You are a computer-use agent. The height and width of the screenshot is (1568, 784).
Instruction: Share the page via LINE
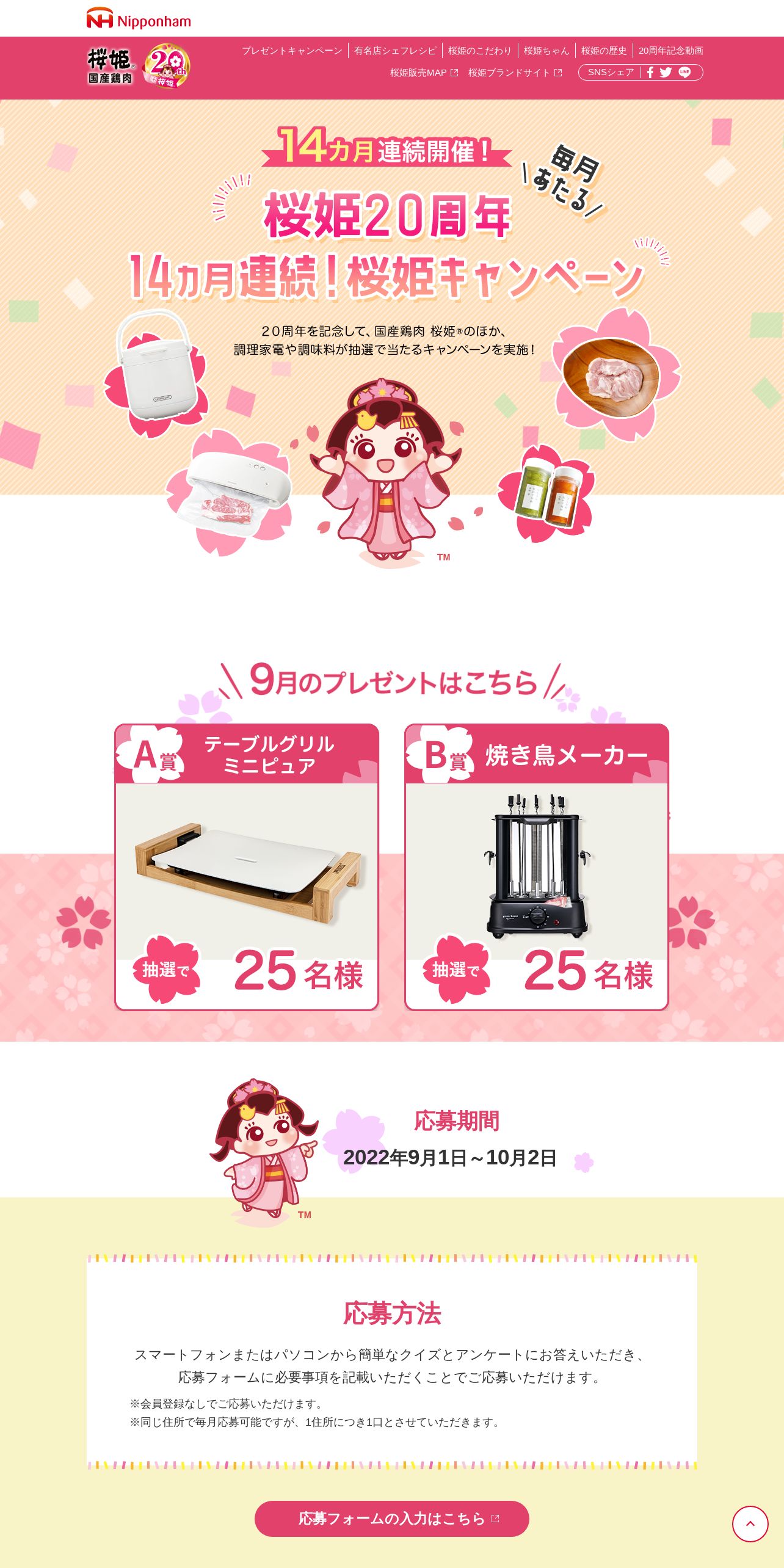[684, 73]
